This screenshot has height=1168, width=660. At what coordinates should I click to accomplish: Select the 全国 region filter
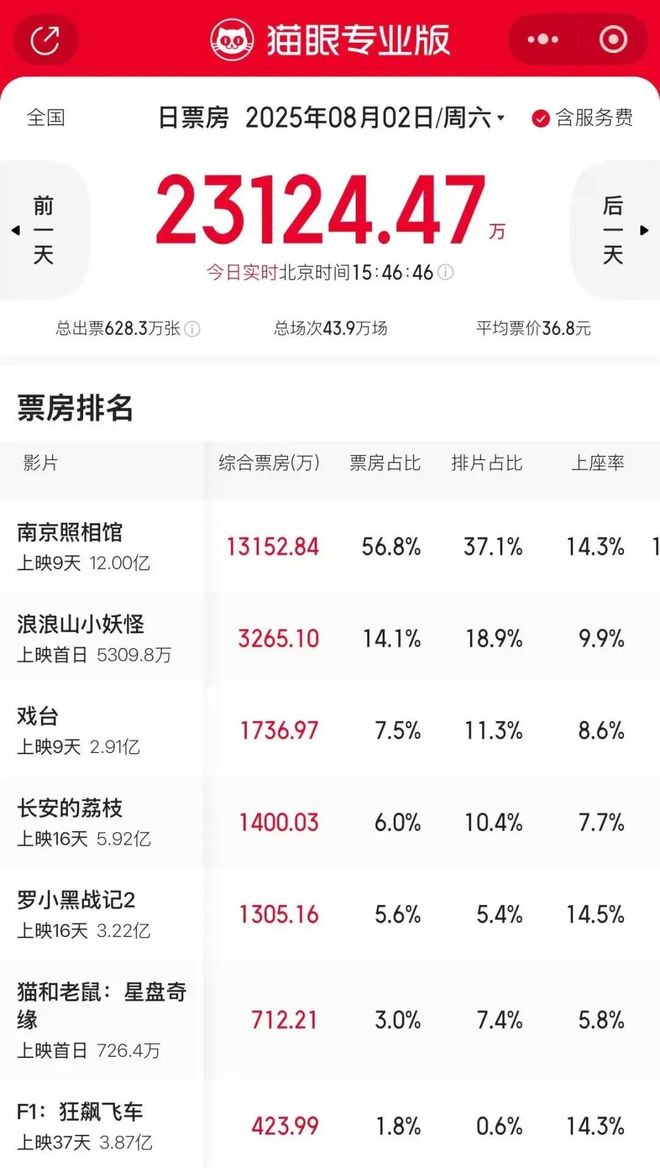coord(45,117)
